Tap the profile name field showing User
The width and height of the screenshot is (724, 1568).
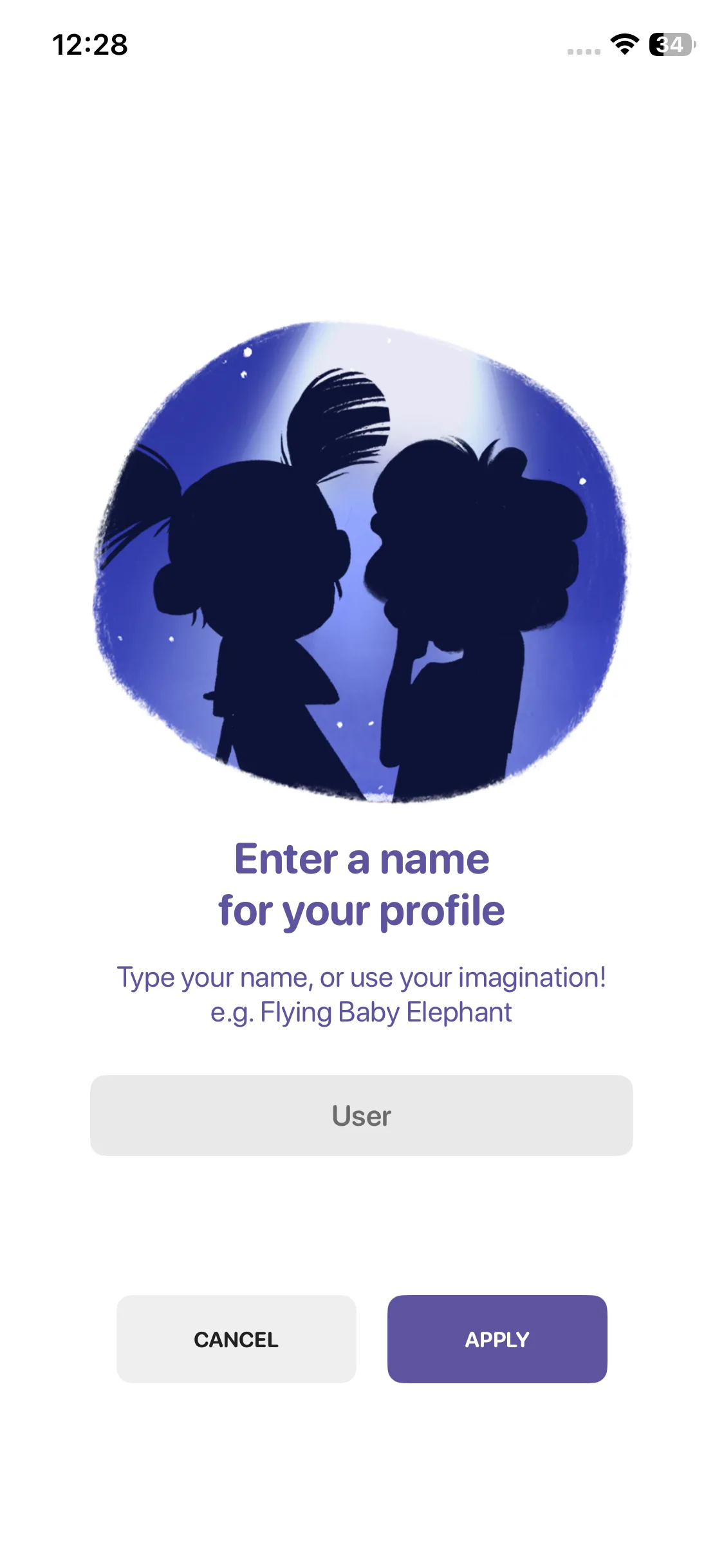[x=361, y=1115]
